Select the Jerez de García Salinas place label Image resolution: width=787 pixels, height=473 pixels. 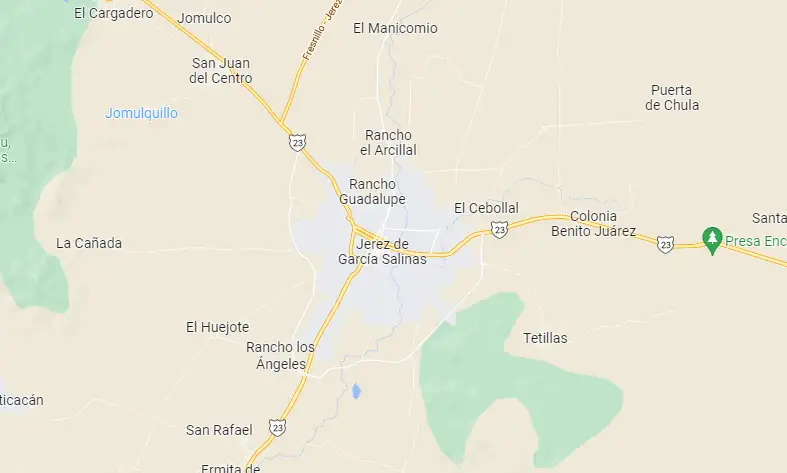click(x=382, y=252)
